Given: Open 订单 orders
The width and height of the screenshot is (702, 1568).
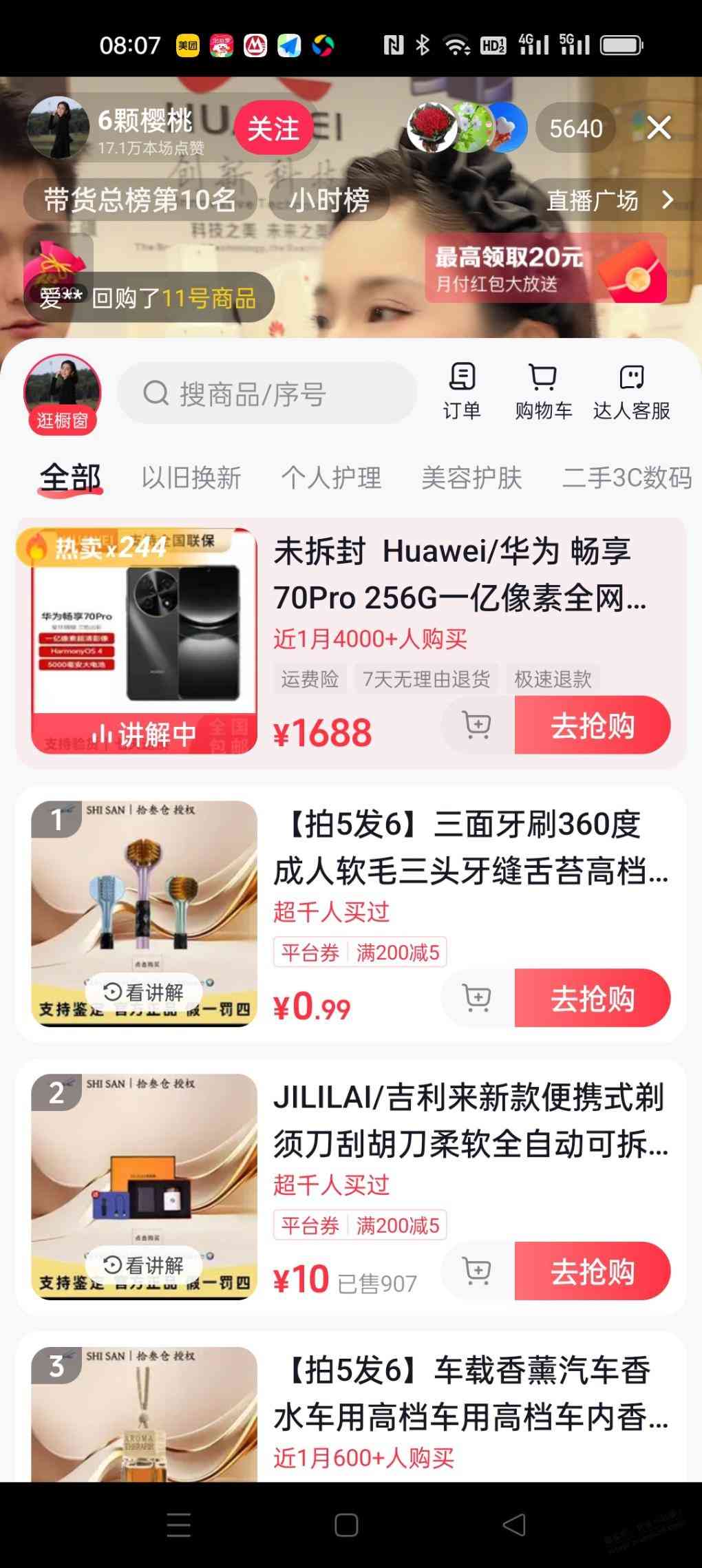Looking at the screenshot, I should pos(462,392).
